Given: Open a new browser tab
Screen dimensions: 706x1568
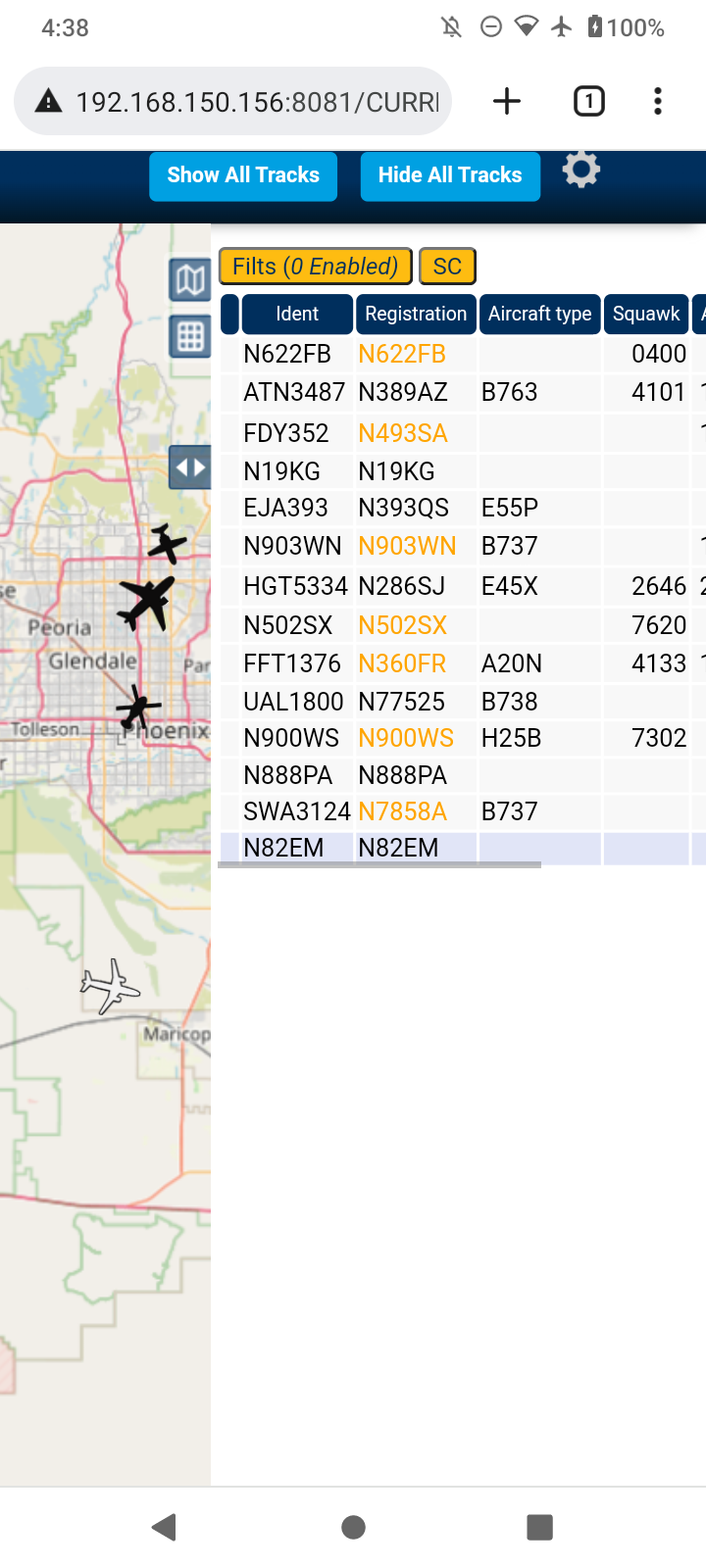Looking at the screenshot, I should click(507, 101).
